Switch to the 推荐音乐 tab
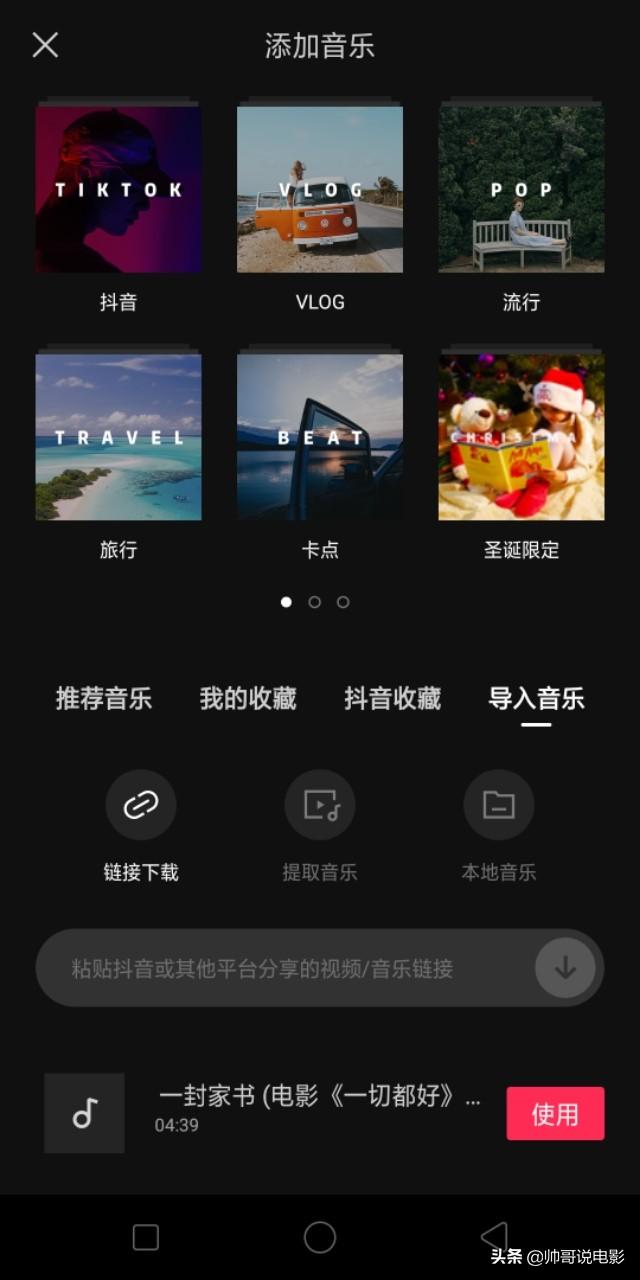The width and height of the screenshot is (640, 1280). pos(104,698)
